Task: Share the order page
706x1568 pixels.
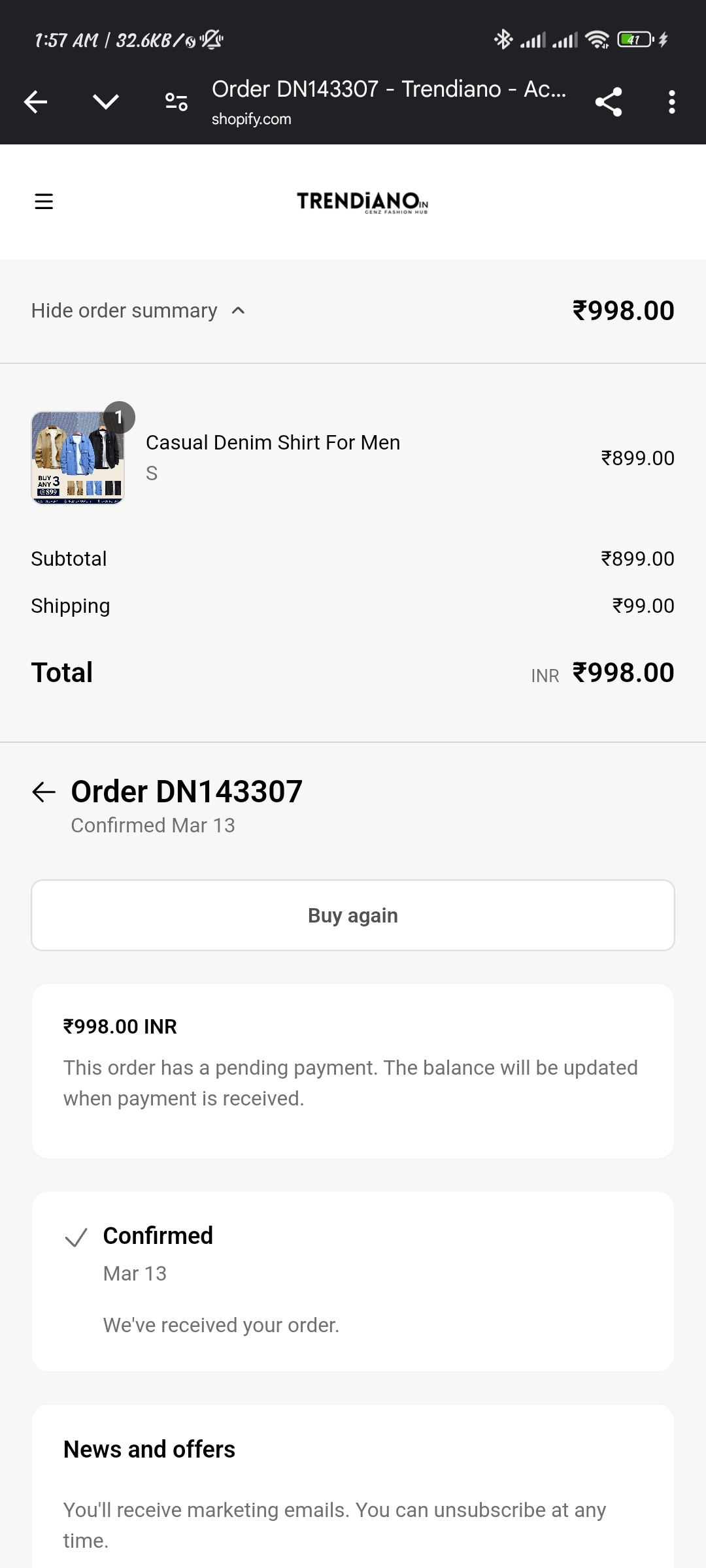Action: pos(608,102)
